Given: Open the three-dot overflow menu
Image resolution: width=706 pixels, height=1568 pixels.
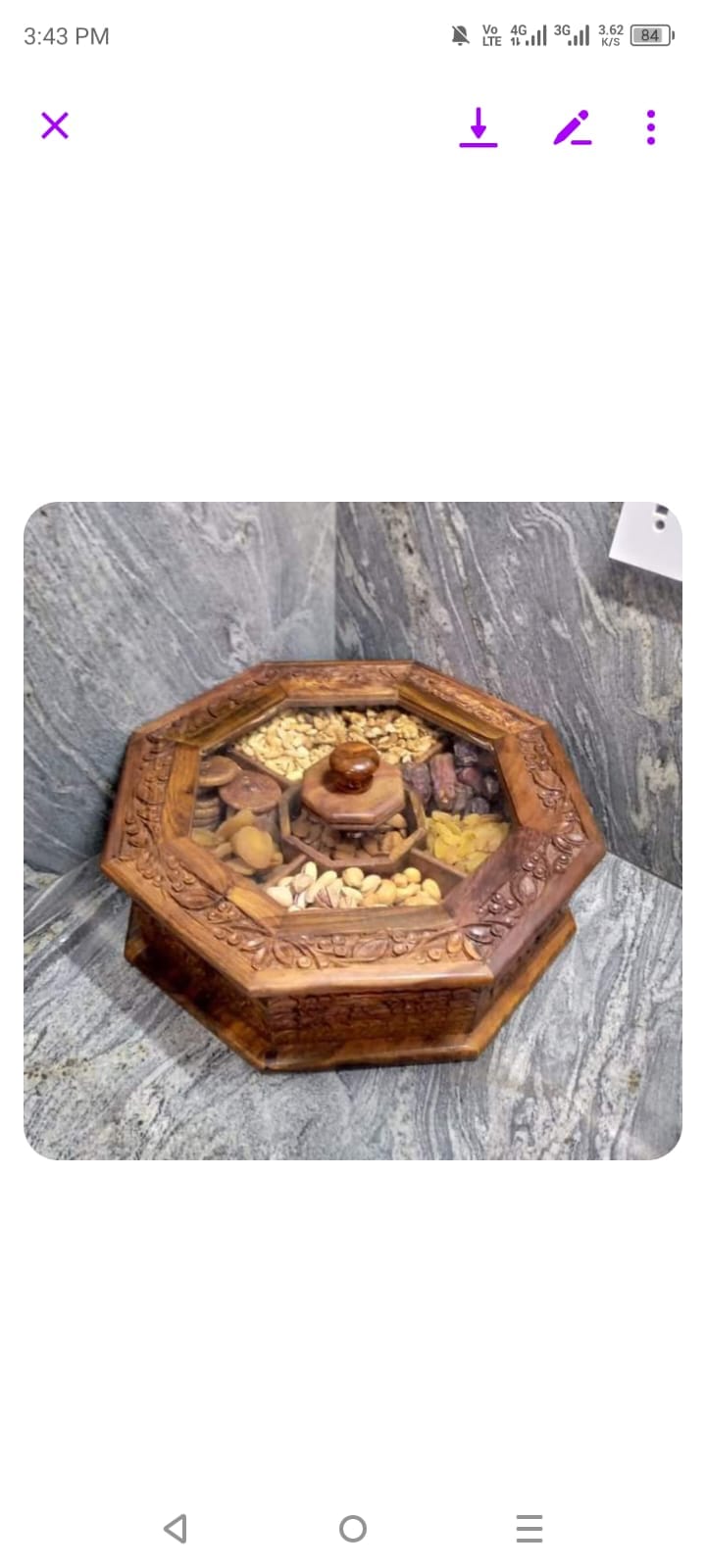Looking at the screenshot, I should click(x=651, y=127).
